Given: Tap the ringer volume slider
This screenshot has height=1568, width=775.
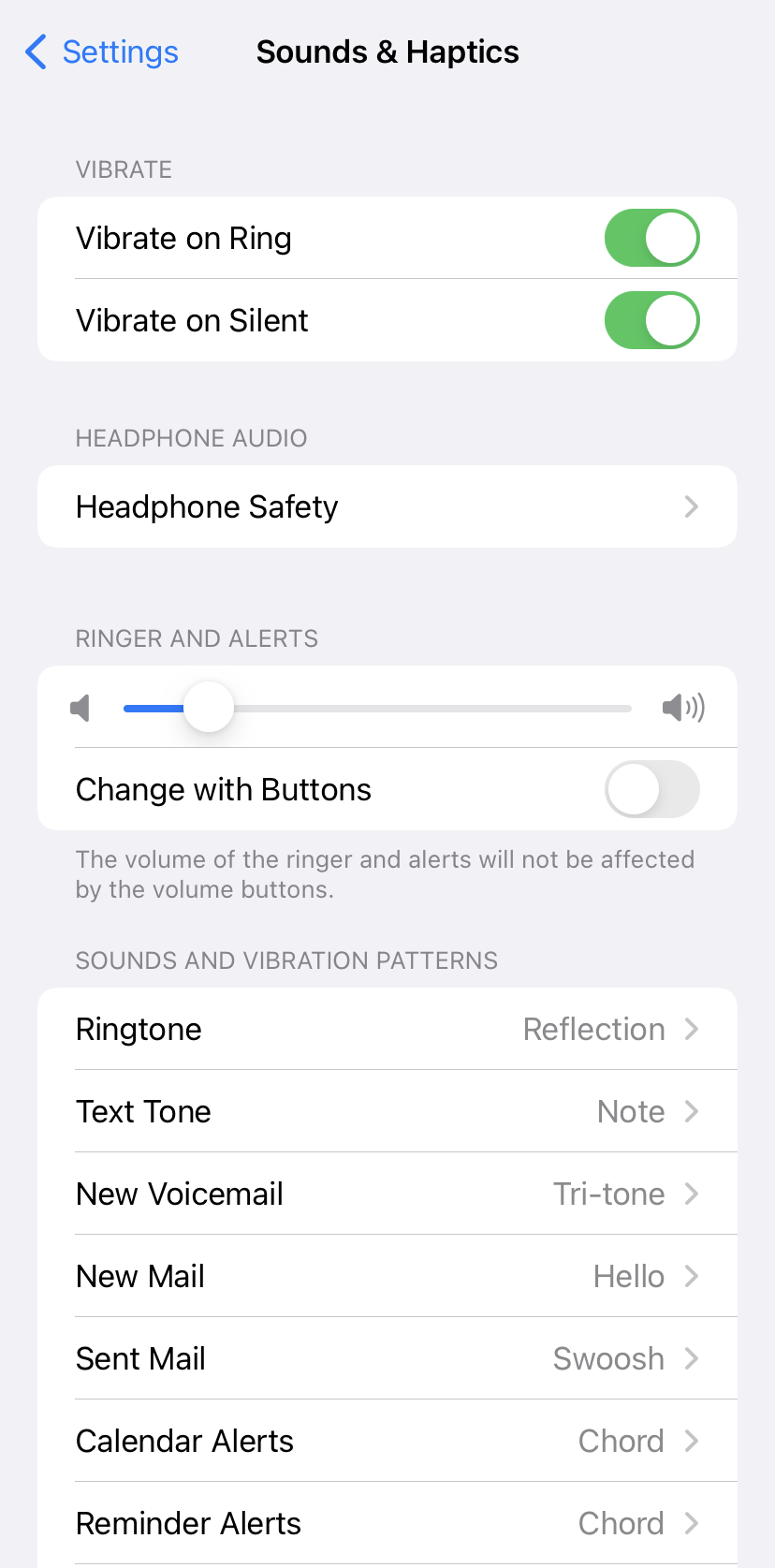Looking at the screenshot, I should 377,708.
